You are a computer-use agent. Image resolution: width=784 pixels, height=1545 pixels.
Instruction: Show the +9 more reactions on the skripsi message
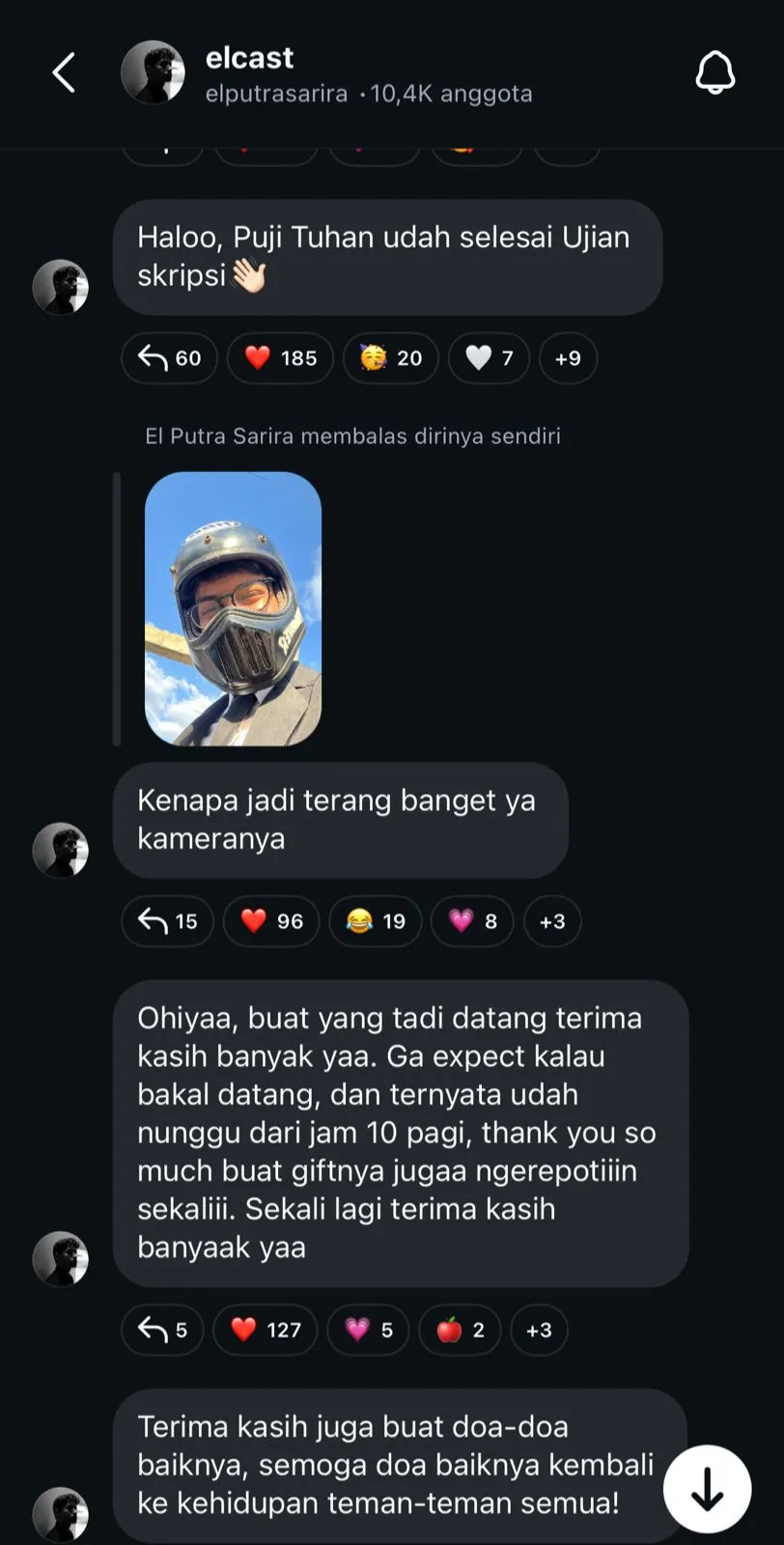(568, 358)
